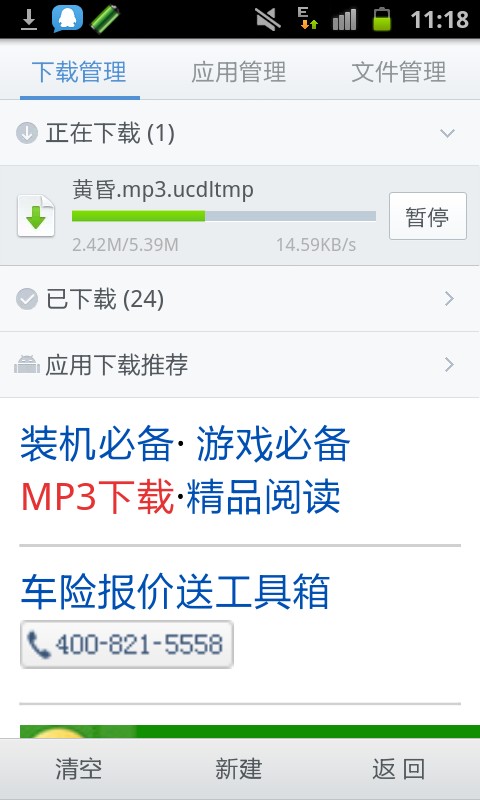Image resolution: width=480 pixels, height=800 pixels.
Task: Open the 已下载 (24) list
Action: [240, 298]
